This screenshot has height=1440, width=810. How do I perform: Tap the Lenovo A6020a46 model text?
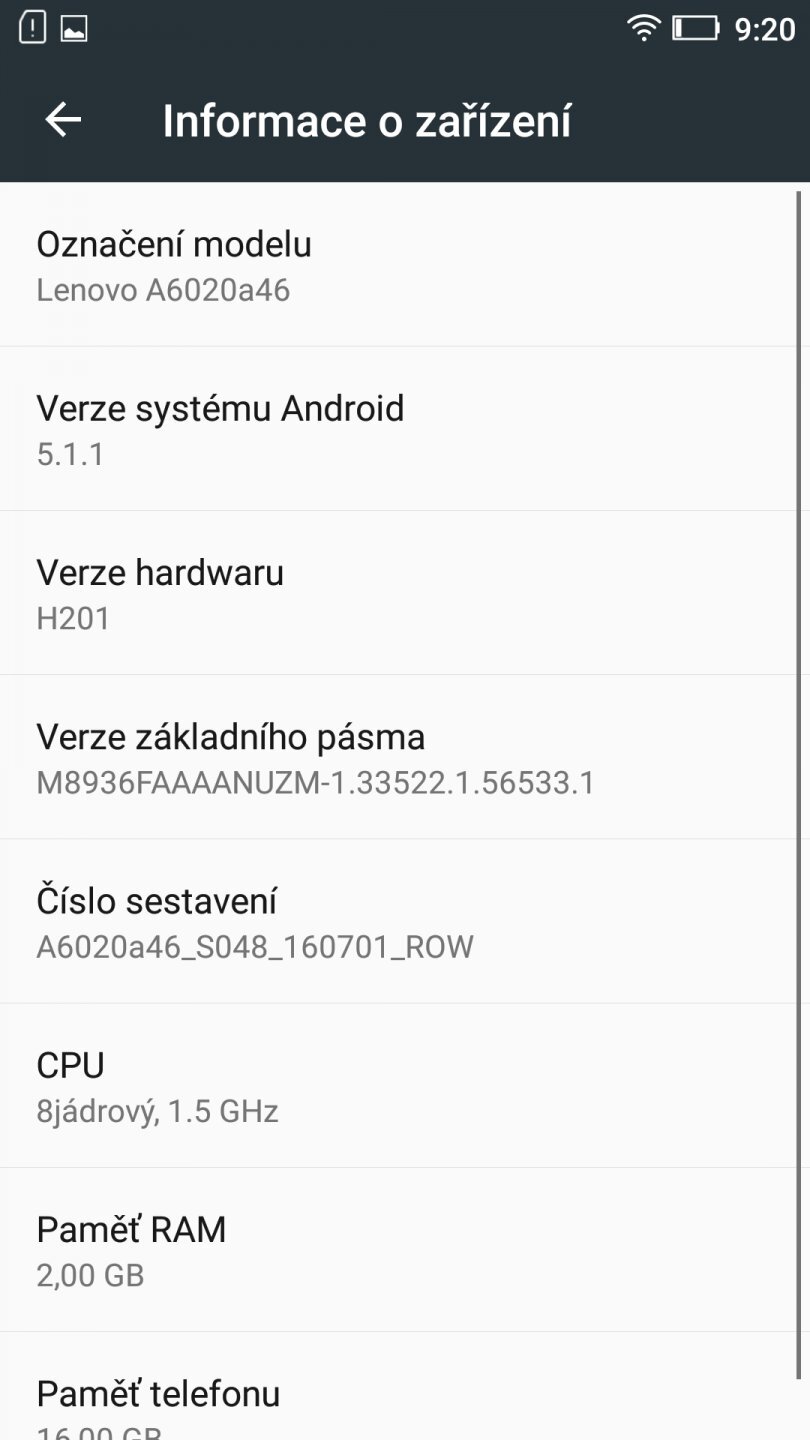pos(164,290)
